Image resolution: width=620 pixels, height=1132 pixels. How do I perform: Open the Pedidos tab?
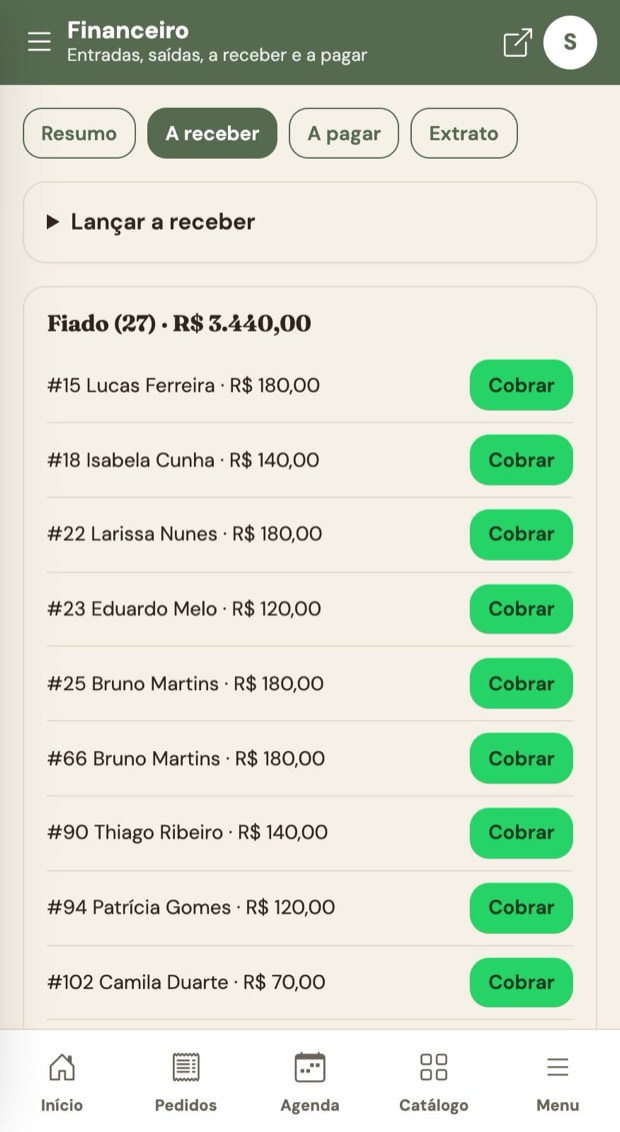pyautogui.click(x=185, y=1082)
